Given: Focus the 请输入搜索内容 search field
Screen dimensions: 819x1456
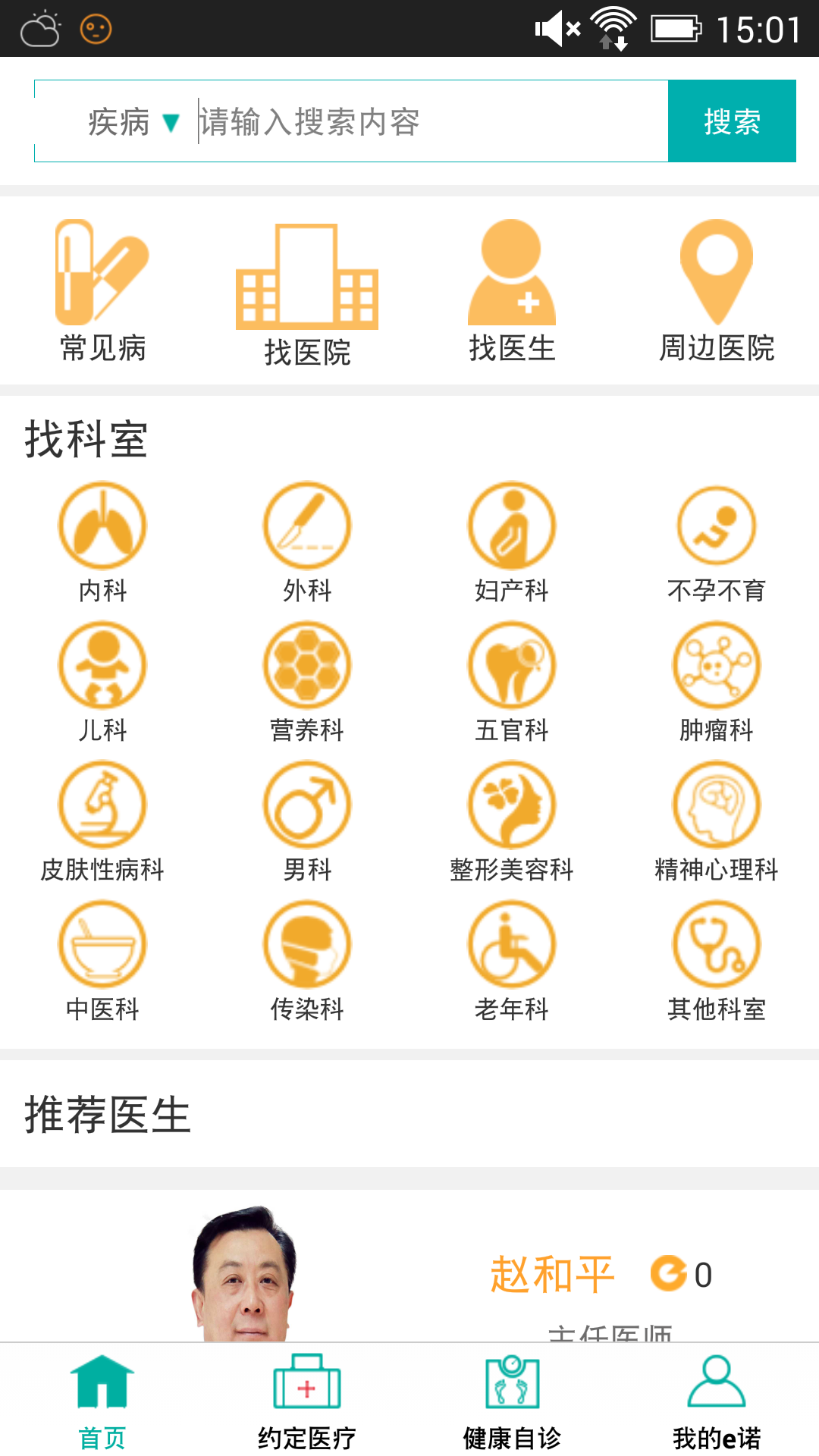Looking at the screenshot, I should tap(432, 121).
